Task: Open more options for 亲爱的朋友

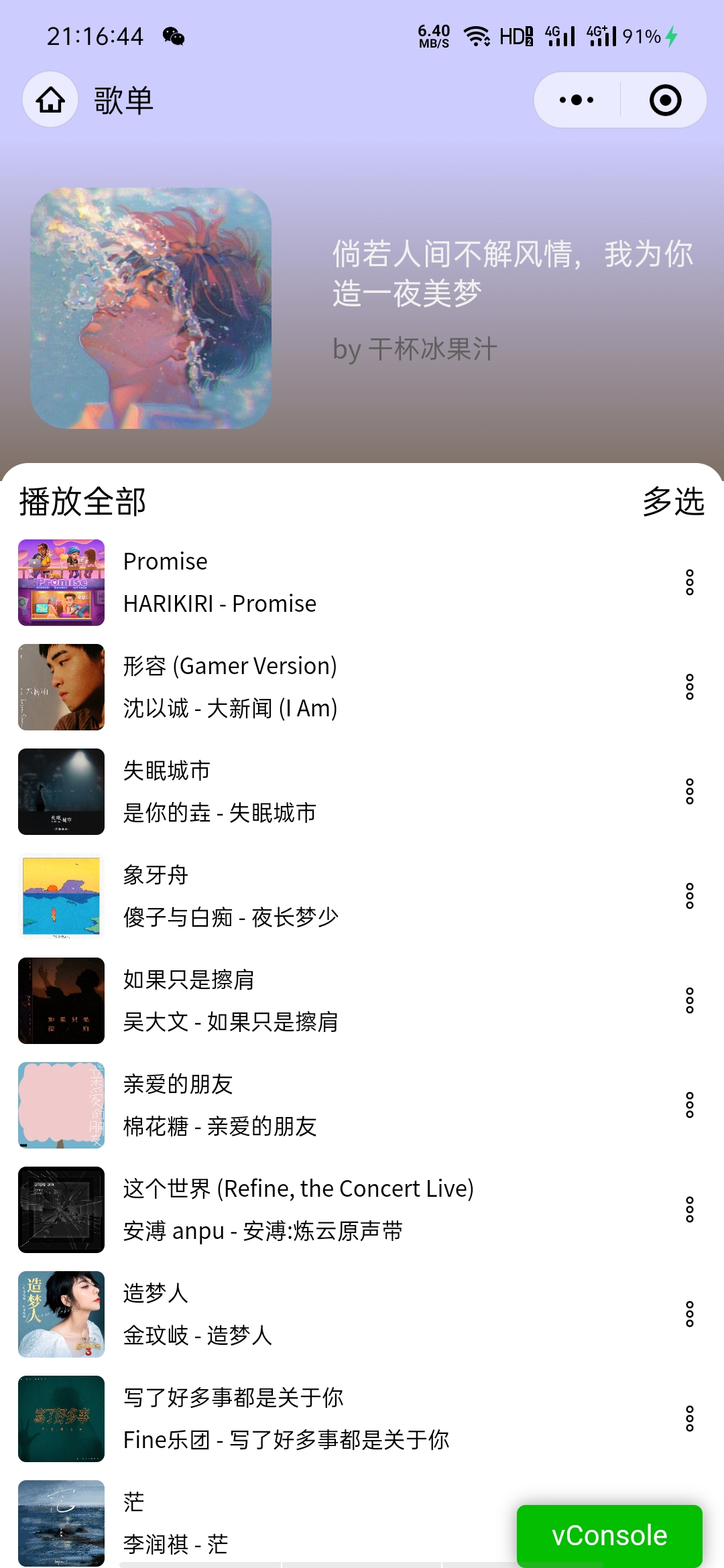Action: (x=689, y=1105)
